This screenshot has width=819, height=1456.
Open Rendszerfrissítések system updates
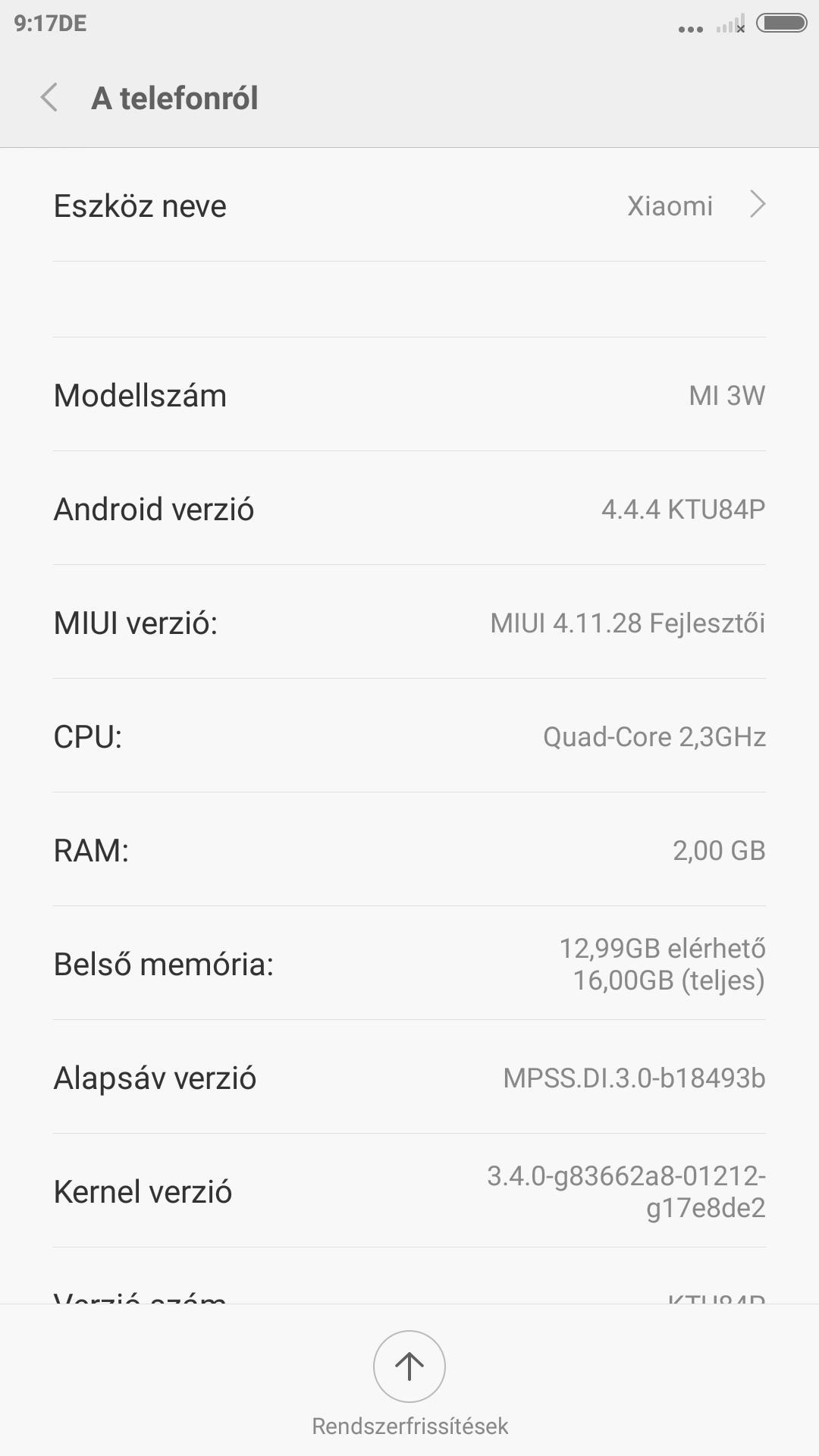[409, 1367]
